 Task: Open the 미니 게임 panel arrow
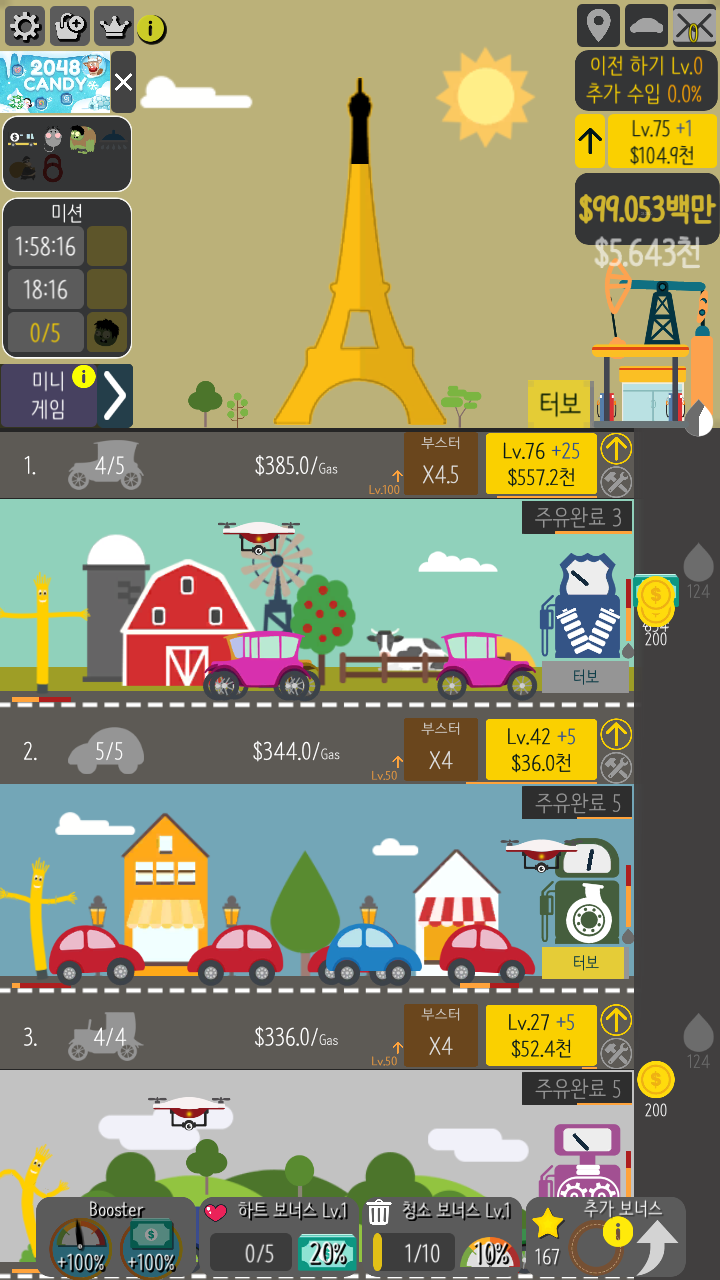116,396
